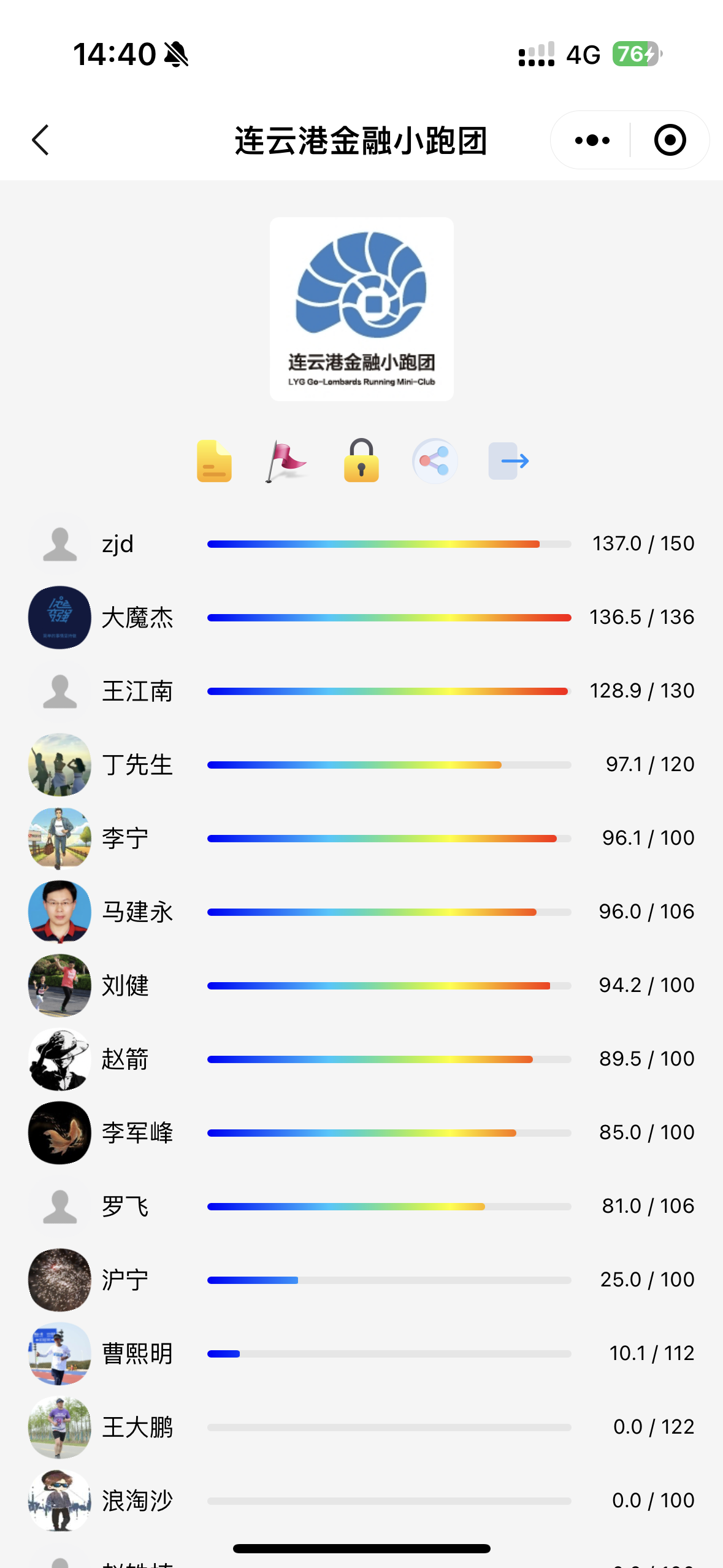Image resolution: width=723 pixels, height=1568 pixels.
Task: Open the yellow document icon
Action: point(214,461)
